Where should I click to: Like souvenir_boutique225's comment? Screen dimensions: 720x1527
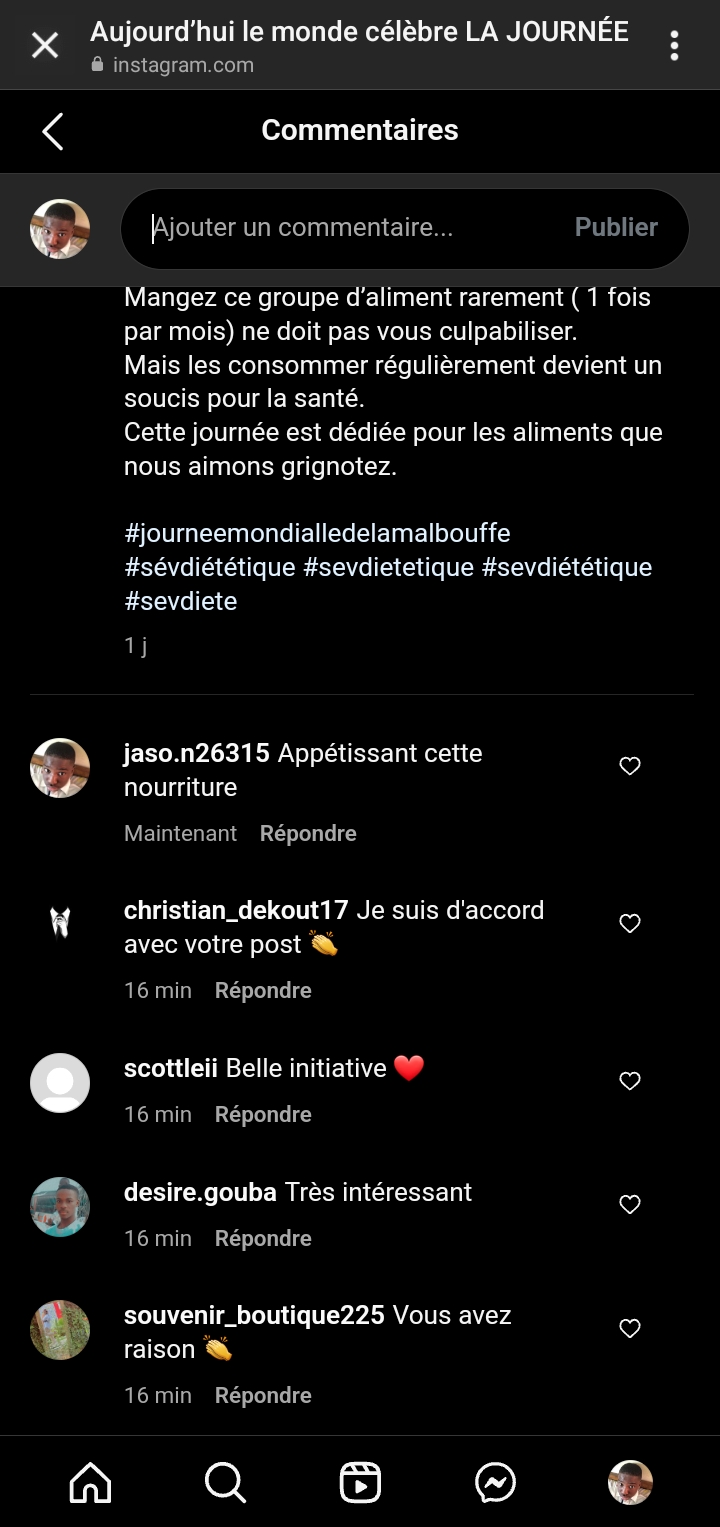pyautogui.click(x=630, y=1329)
